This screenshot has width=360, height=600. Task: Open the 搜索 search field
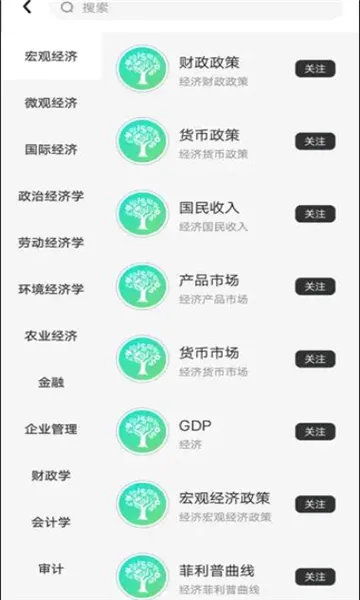pos(196,8)
